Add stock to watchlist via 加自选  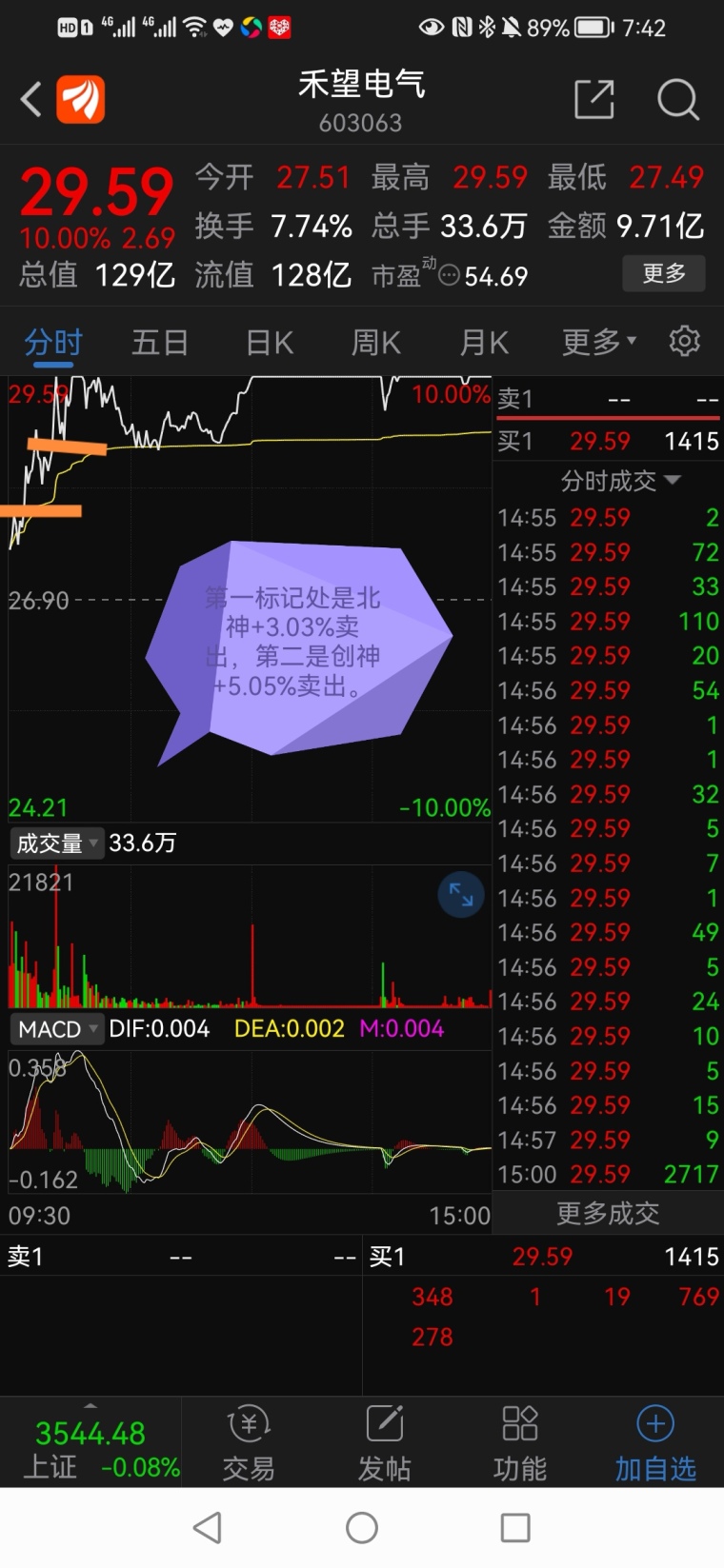654,1444
